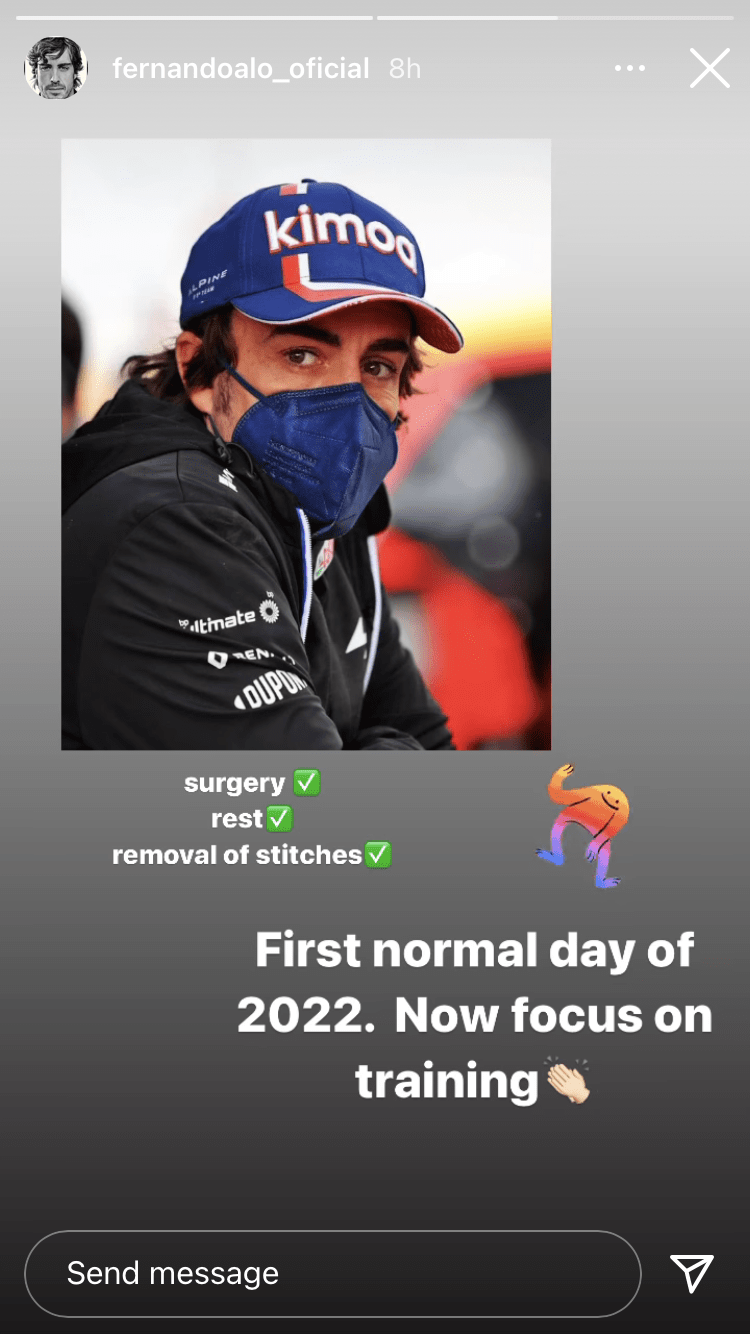The width and height of the screenshot is (750, 1334).
Task: Share this story via the paper plane icon
Action: [692, 1273]
